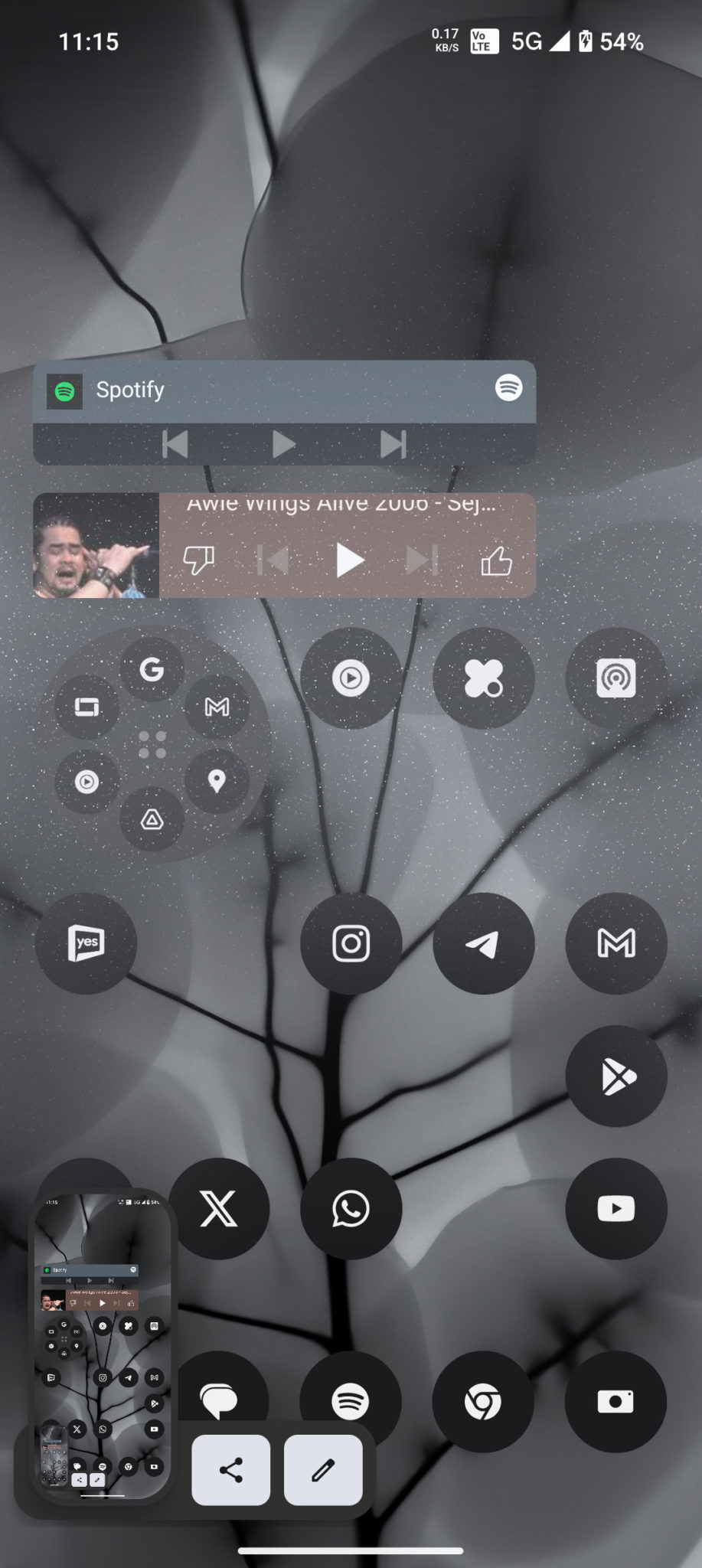The width and height of the screenshot is (702, 1568).
Task: Launch the X app
Action: pos(219,1209)
